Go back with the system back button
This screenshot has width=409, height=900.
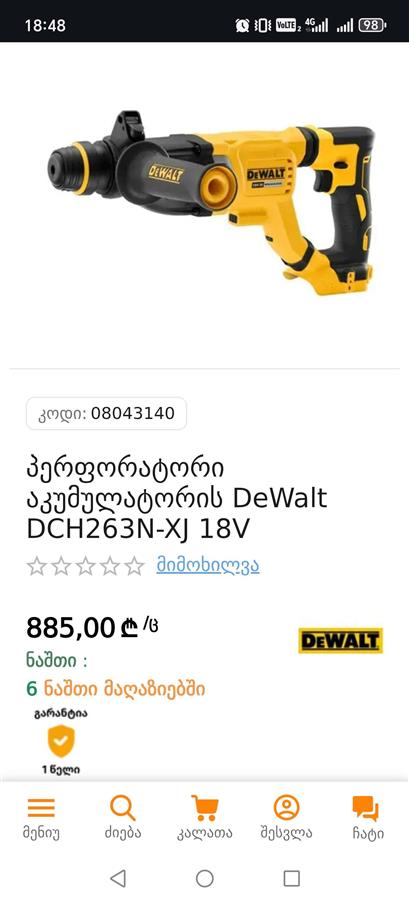118,878
